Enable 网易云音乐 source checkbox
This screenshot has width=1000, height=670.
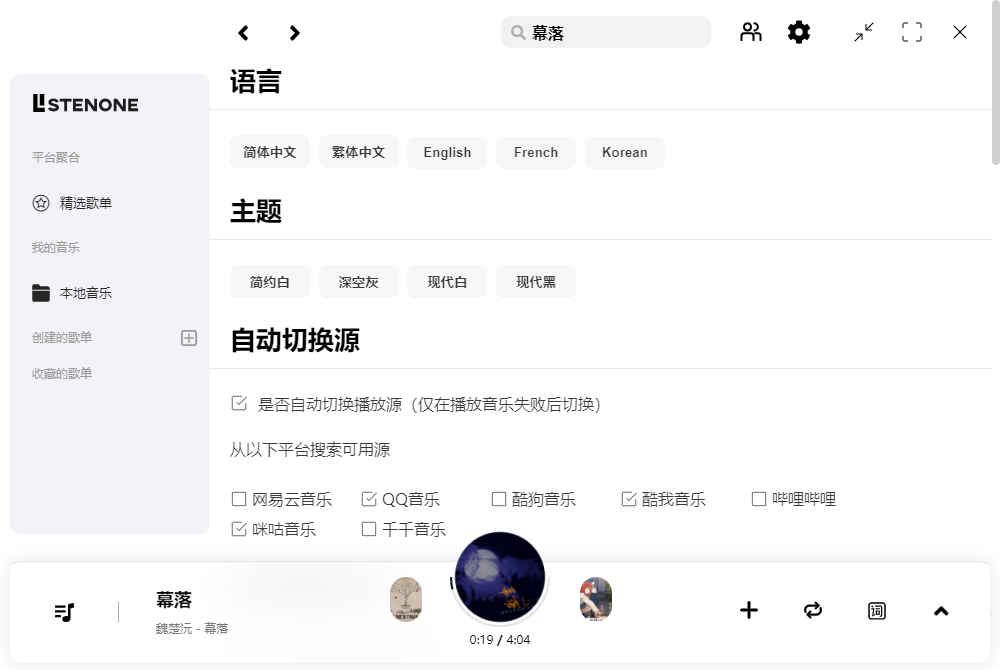(x=239, y=499)
